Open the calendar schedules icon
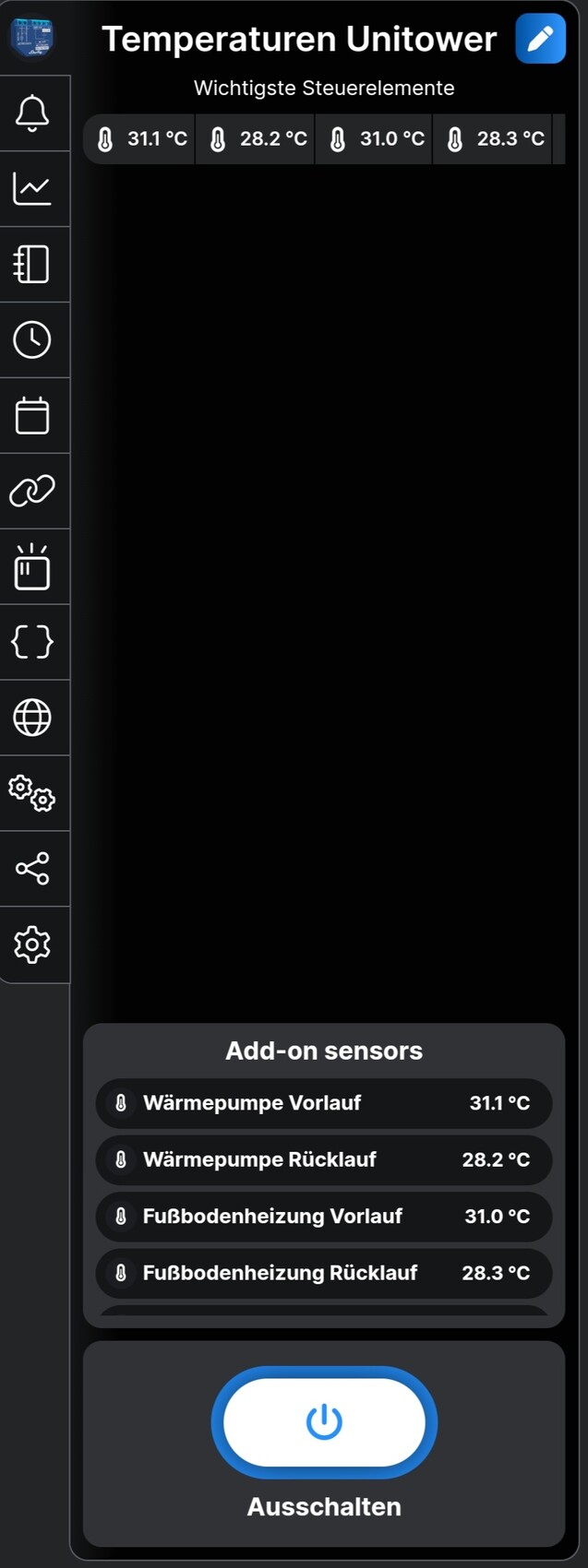588x1568 pixels. (32, 416)
